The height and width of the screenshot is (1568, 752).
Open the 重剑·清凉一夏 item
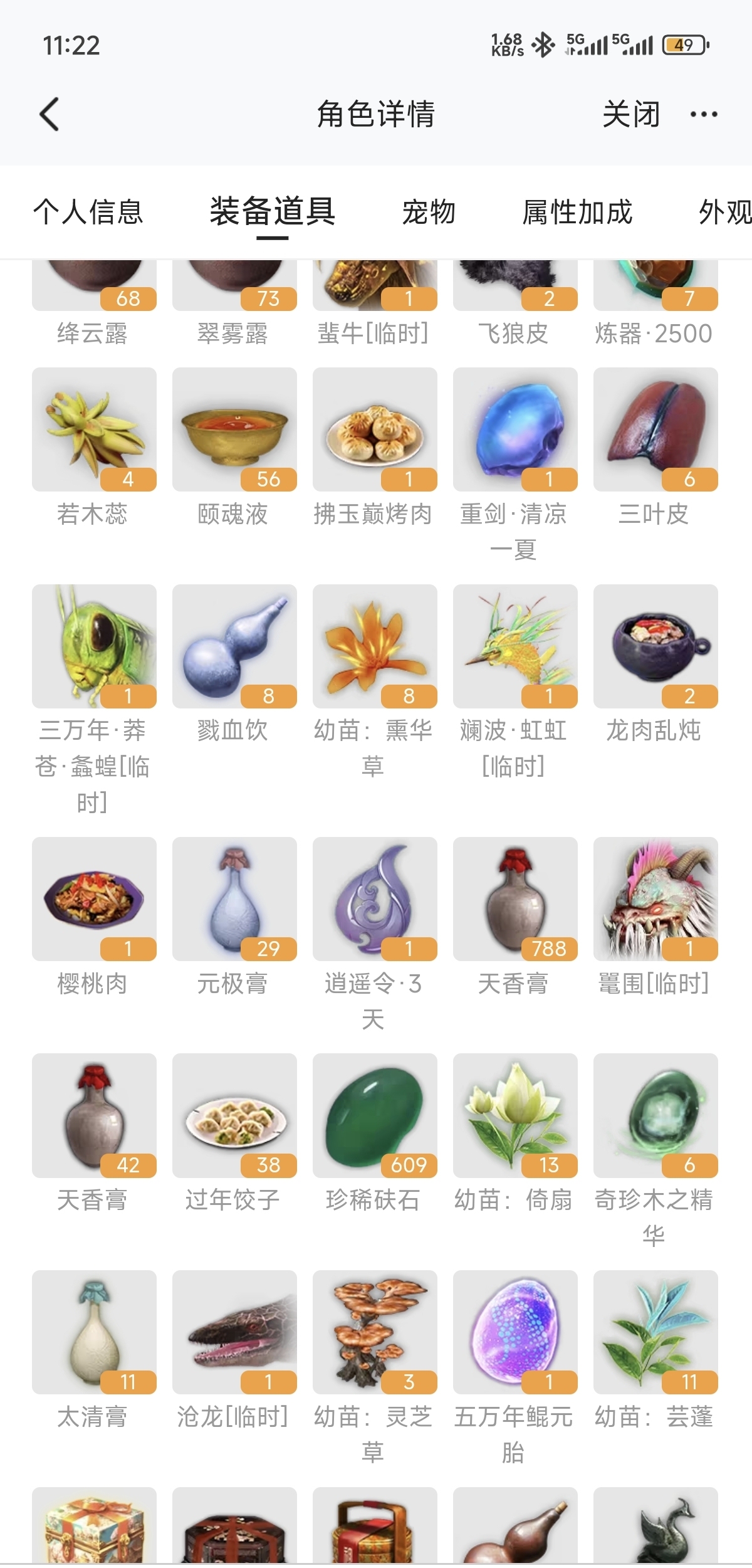pyautogui.click(x=515, y=429)
